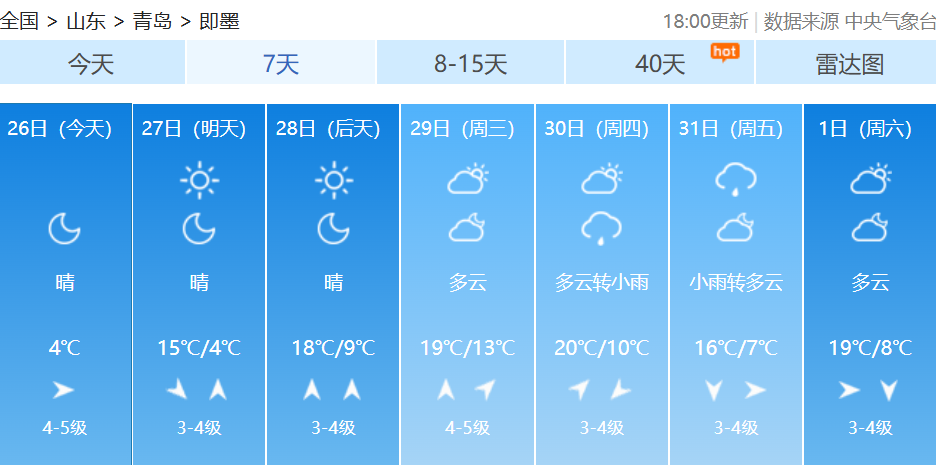Image resolution: width=936 pixels, height=465 pixels.
Task: View the 40天 forecast tab
Action: (660, 64)
